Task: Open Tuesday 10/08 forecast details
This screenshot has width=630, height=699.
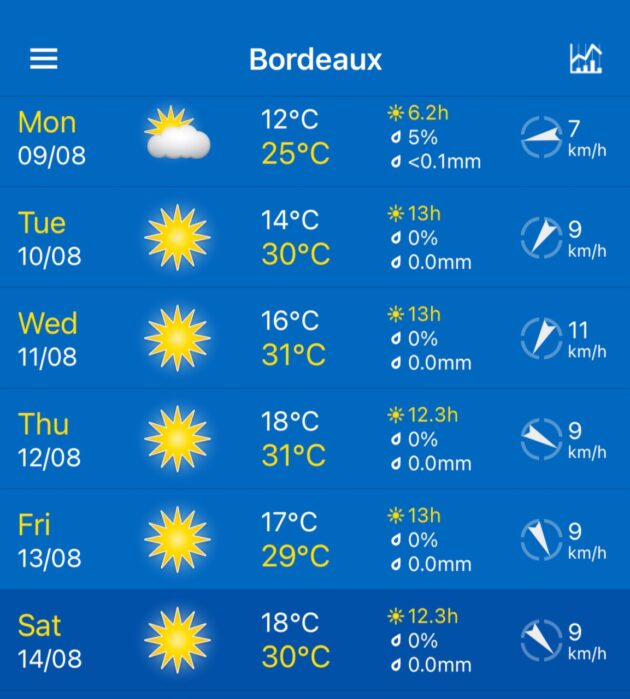Action: point(315,238)
